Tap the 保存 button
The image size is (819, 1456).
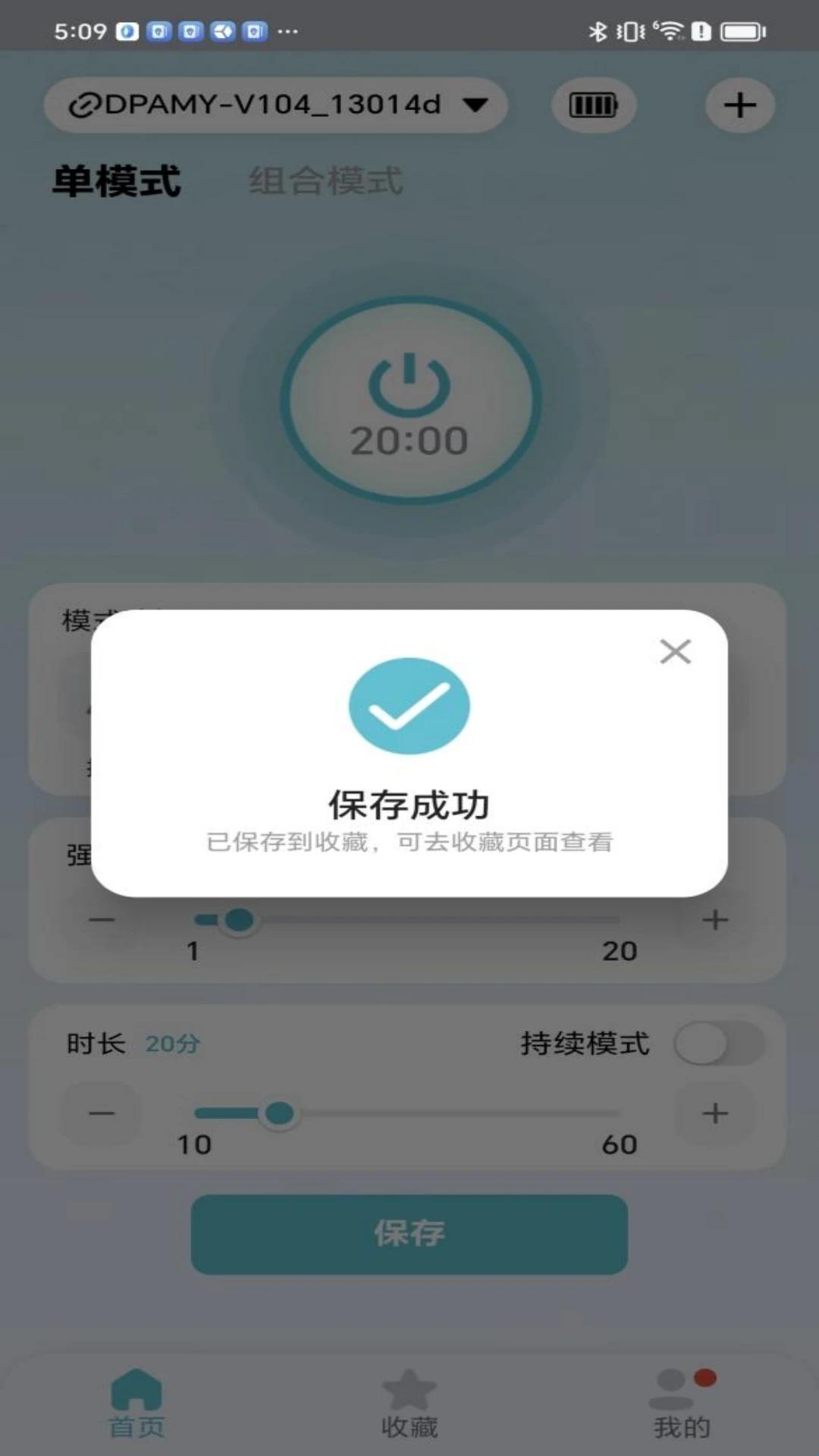(x=409, y=1234)
